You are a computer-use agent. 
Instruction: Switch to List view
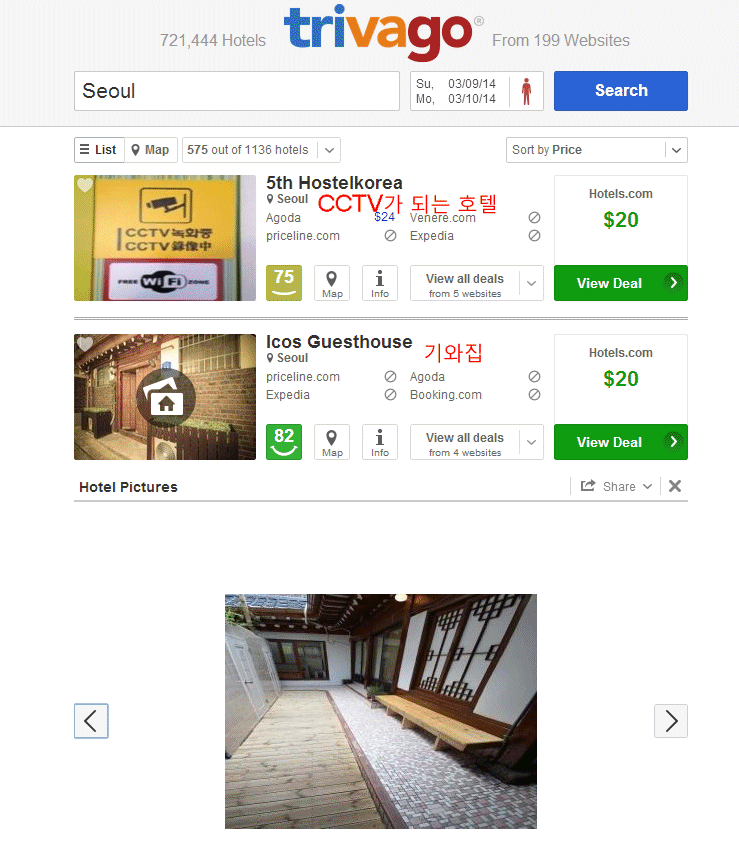click(98, 150)
